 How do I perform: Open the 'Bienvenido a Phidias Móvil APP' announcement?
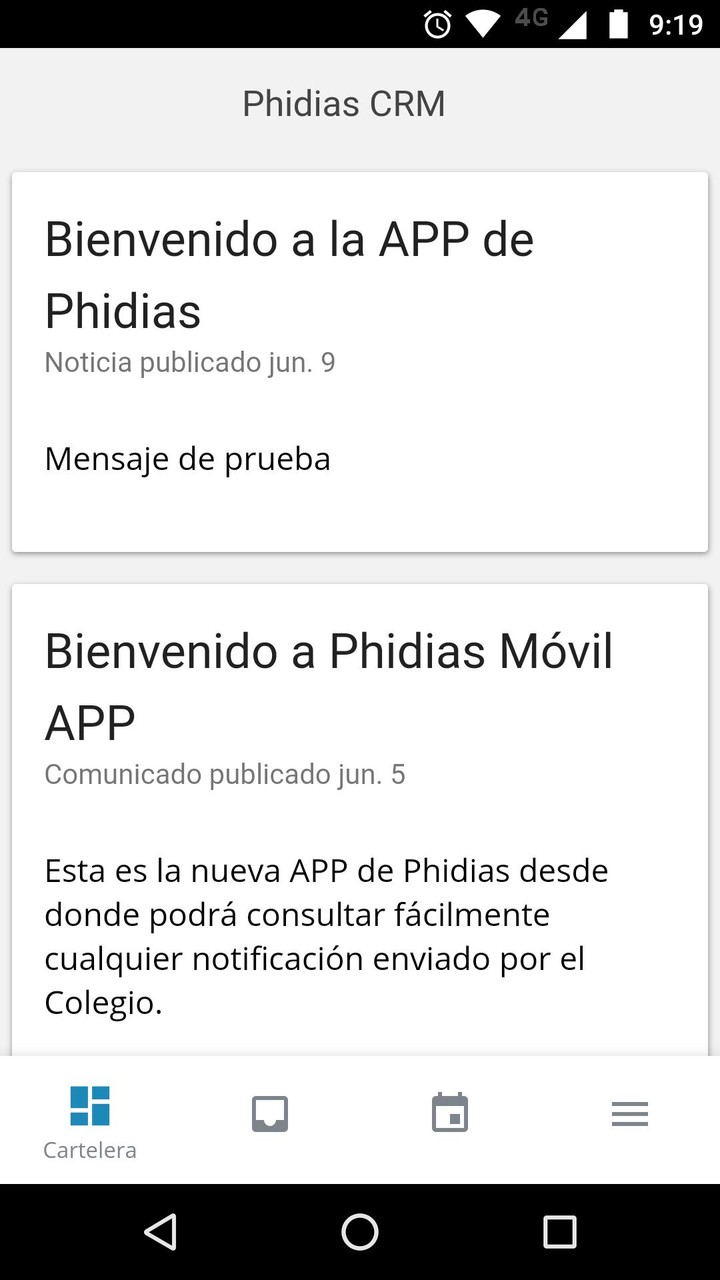click(328, 686)
